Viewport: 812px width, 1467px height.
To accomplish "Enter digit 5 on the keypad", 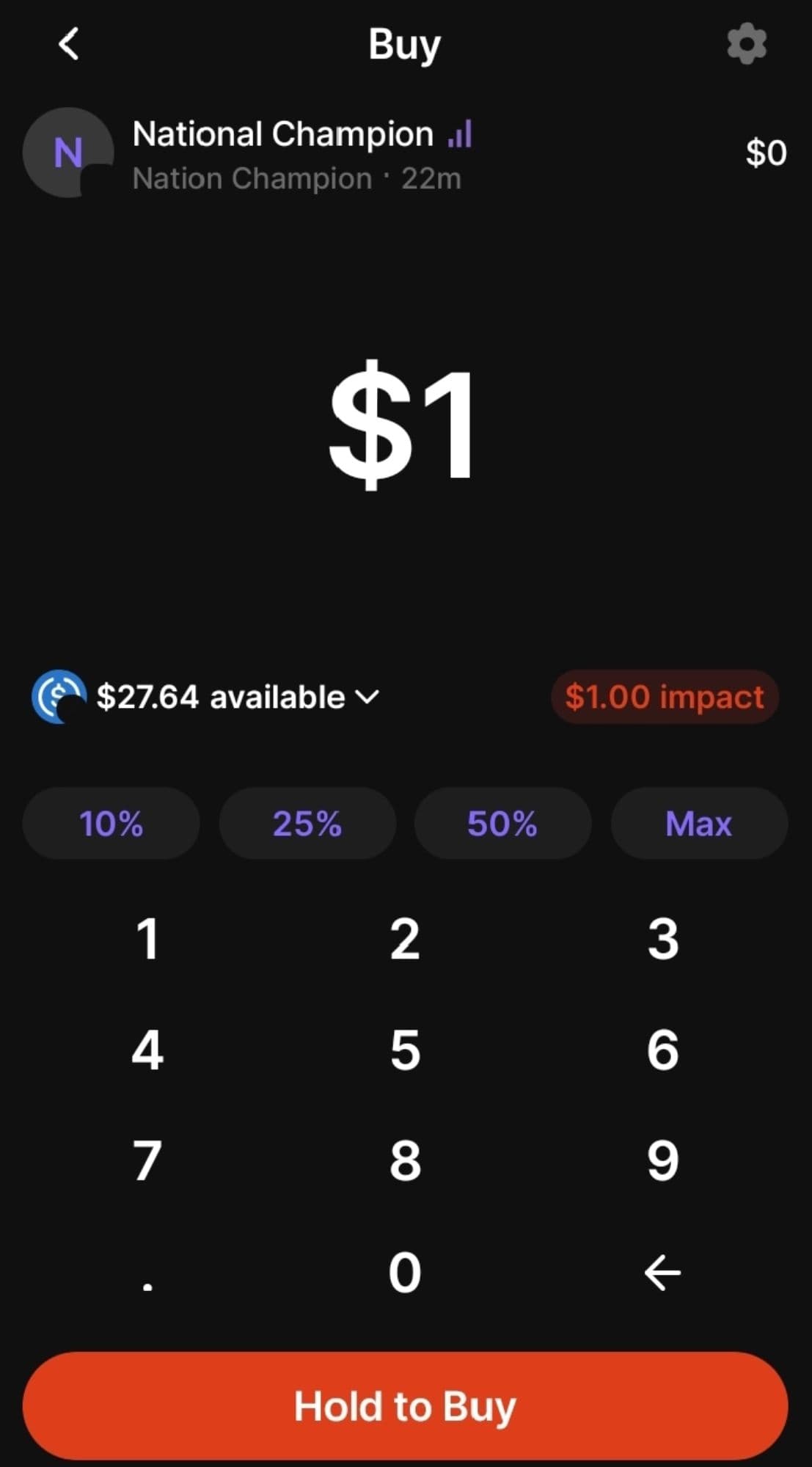I will point(405,1050).
